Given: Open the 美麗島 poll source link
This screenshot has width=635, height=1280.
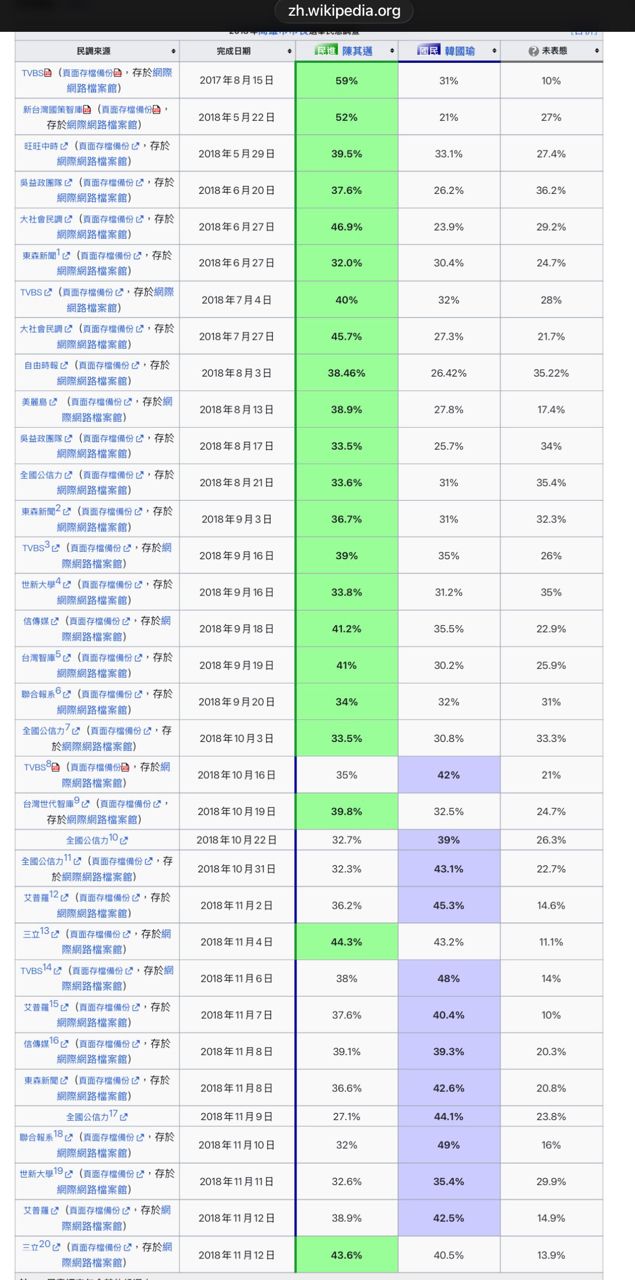Looking at the screenshot, I should coord(35,402).
